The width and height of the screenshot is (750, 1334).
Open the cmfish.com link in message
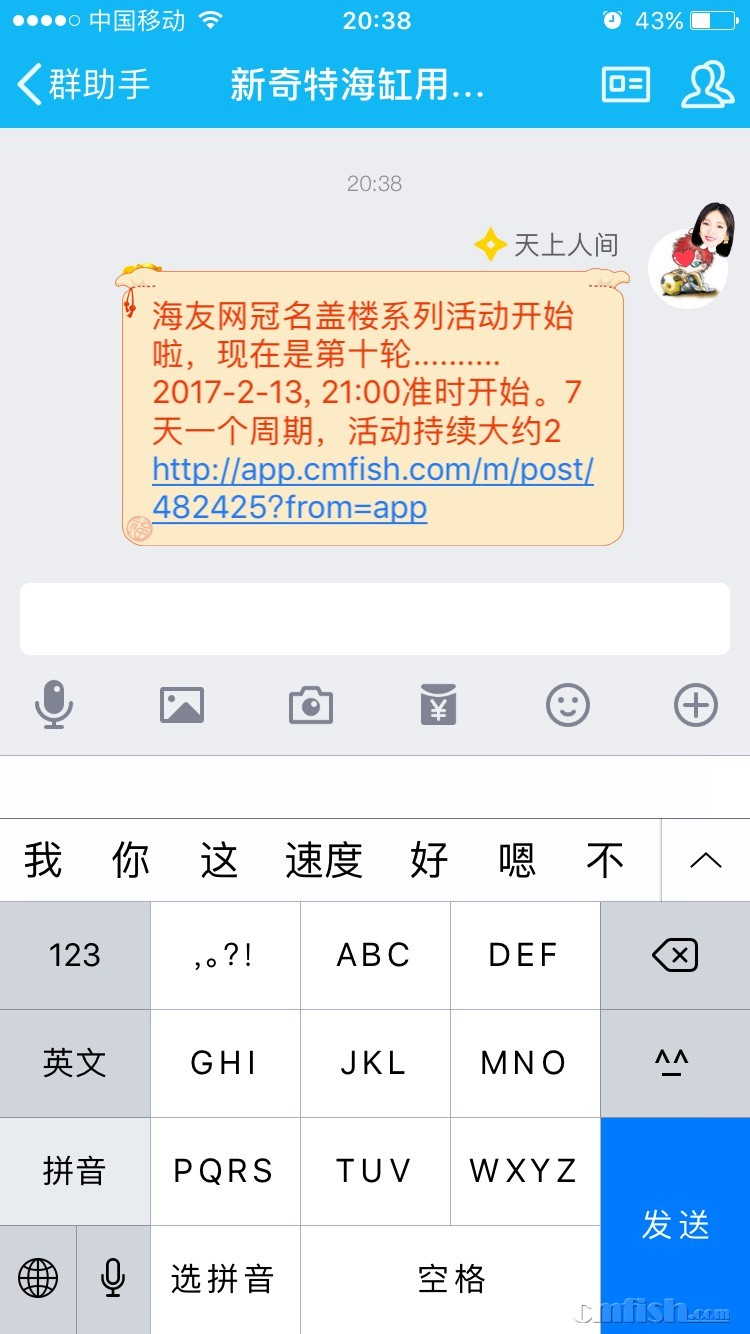(372, 488)
